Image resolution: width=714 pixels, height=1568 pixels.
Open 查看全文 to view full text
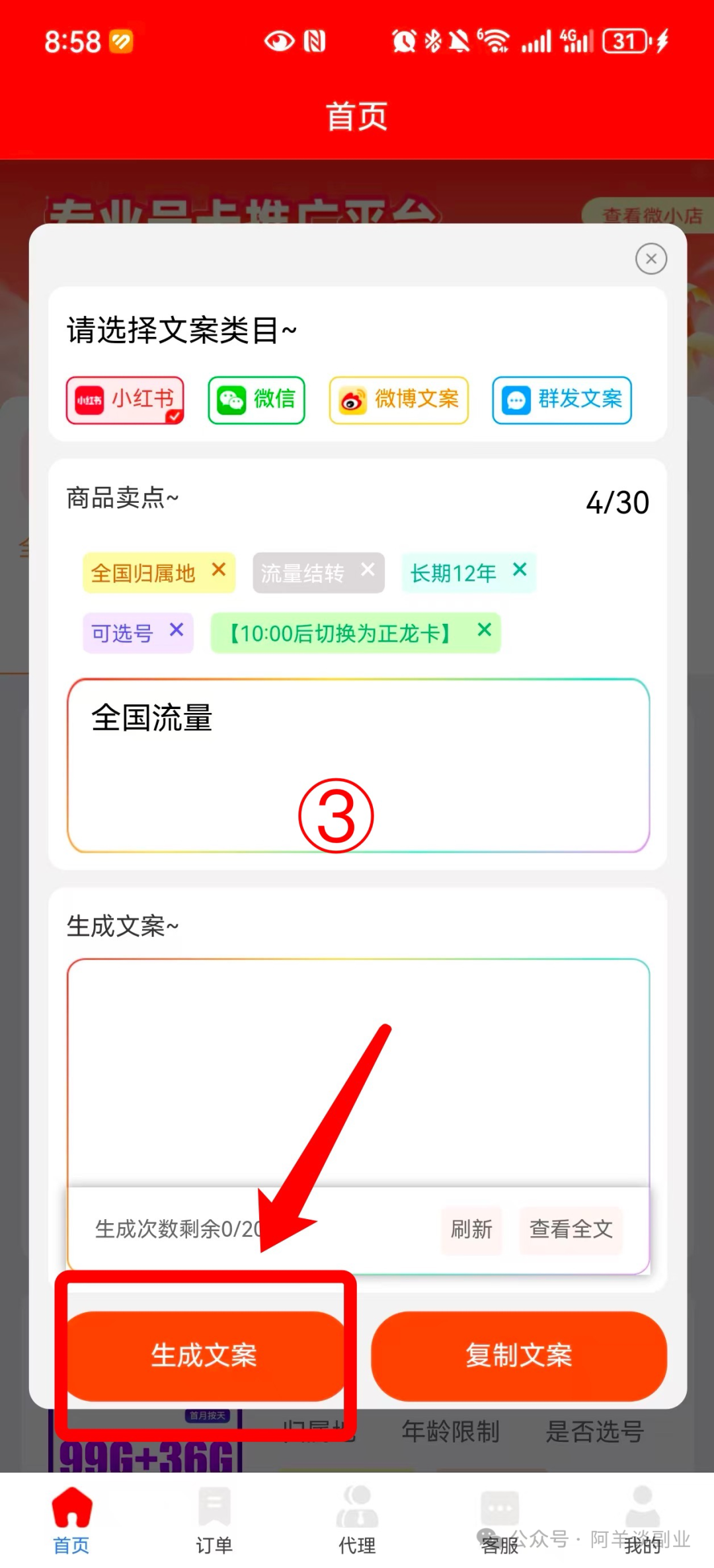571,1230
